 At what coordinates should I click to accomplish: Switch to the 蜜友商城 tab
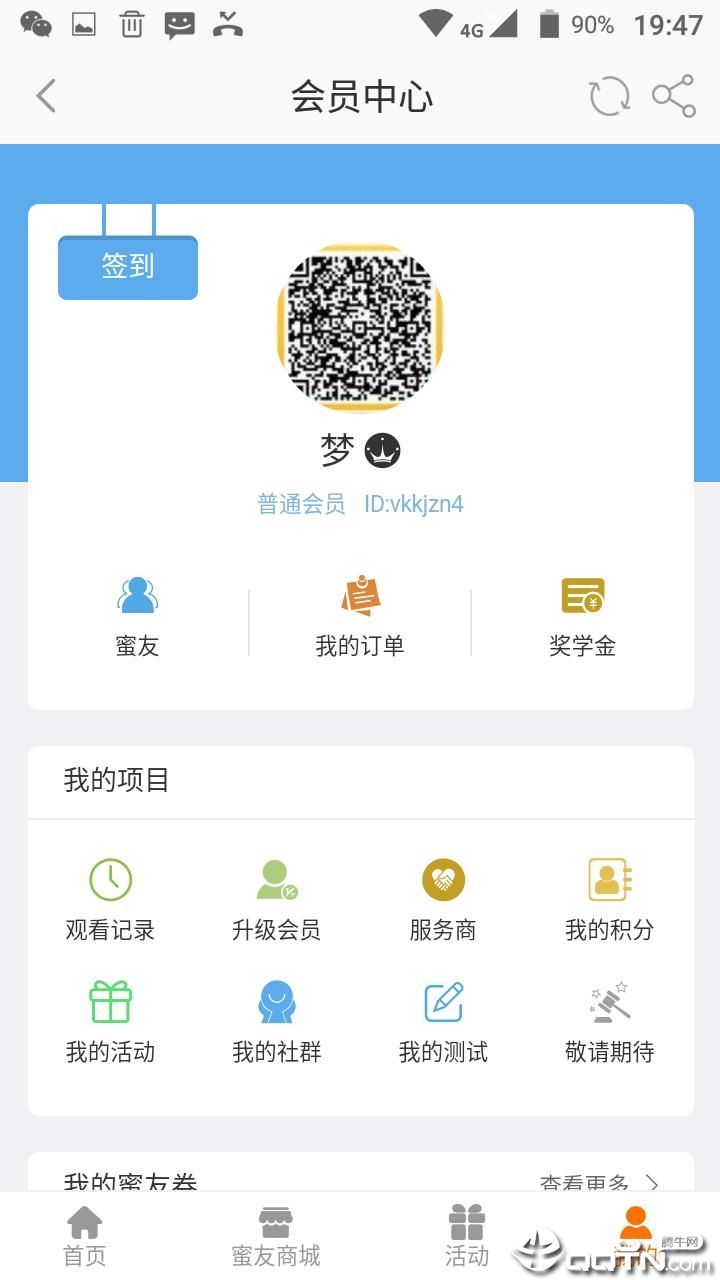[x=276, y=1236]
